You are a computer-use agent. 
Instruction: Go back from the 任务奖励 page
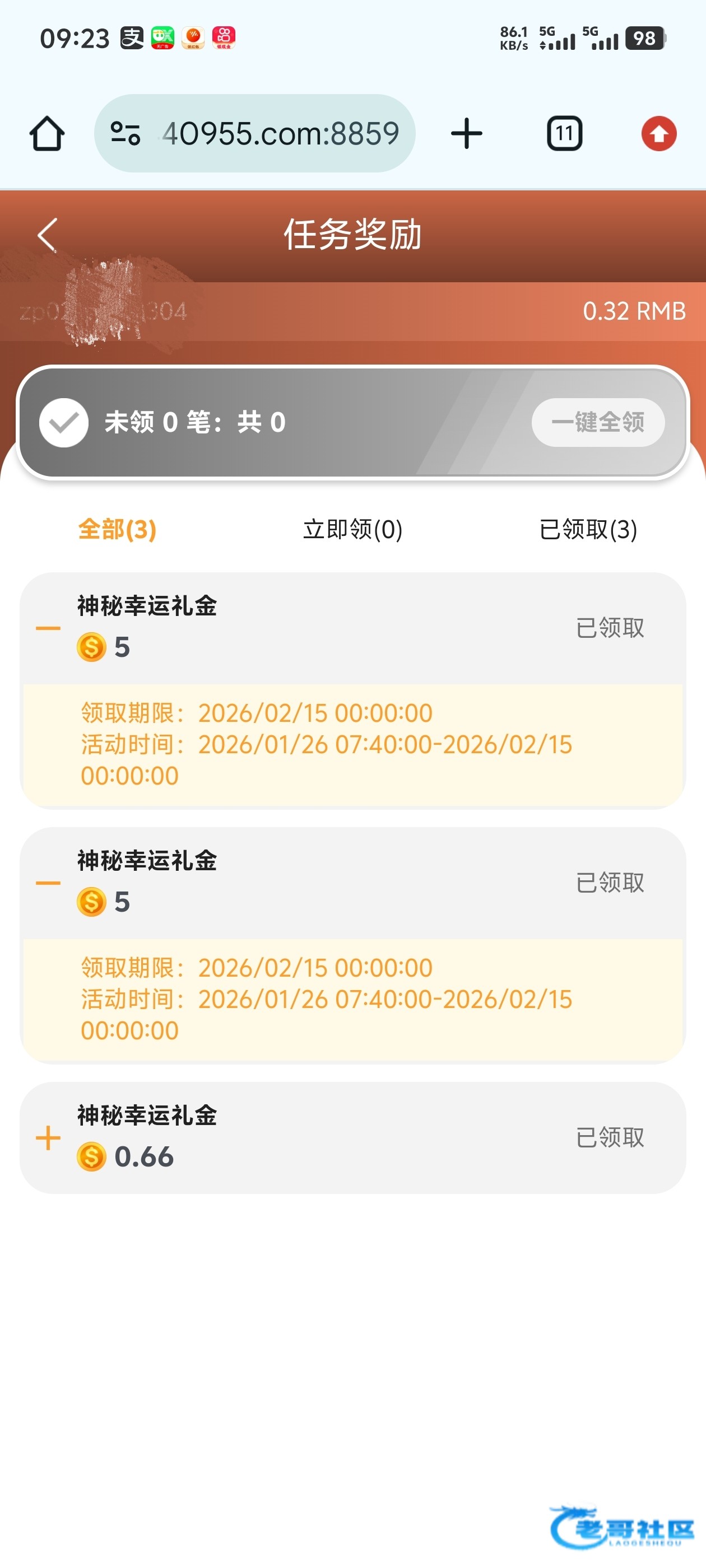[x=48, y=234]
